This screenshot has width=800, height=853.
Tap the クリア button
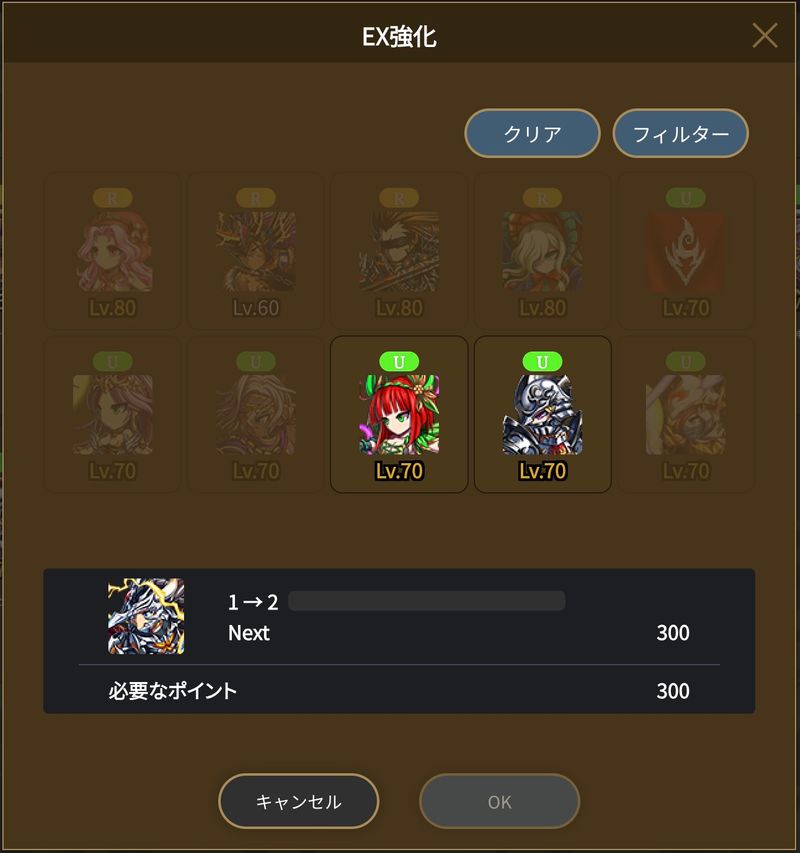(532, 134)
